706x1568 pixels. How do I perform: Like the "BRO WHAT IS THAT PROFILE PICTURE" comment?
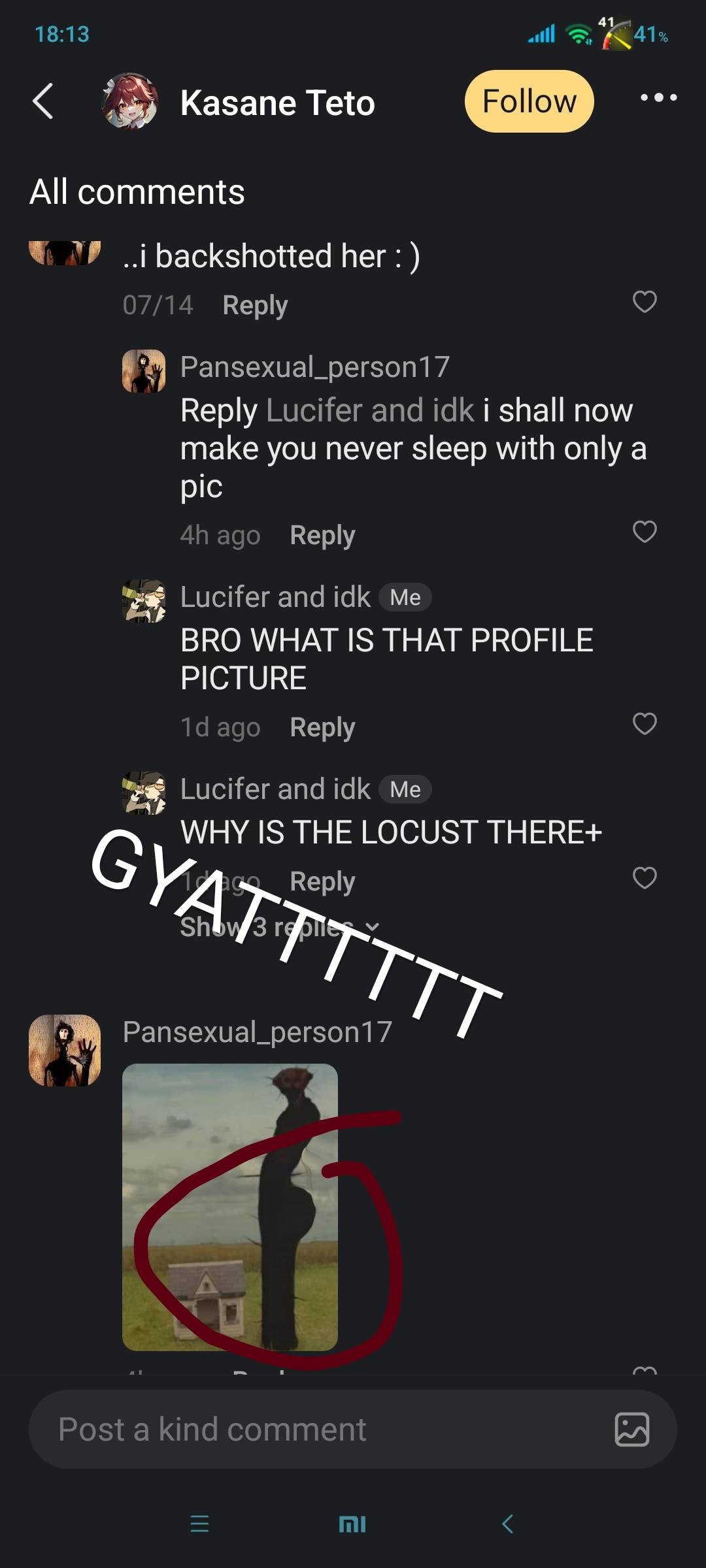[645, 724]
